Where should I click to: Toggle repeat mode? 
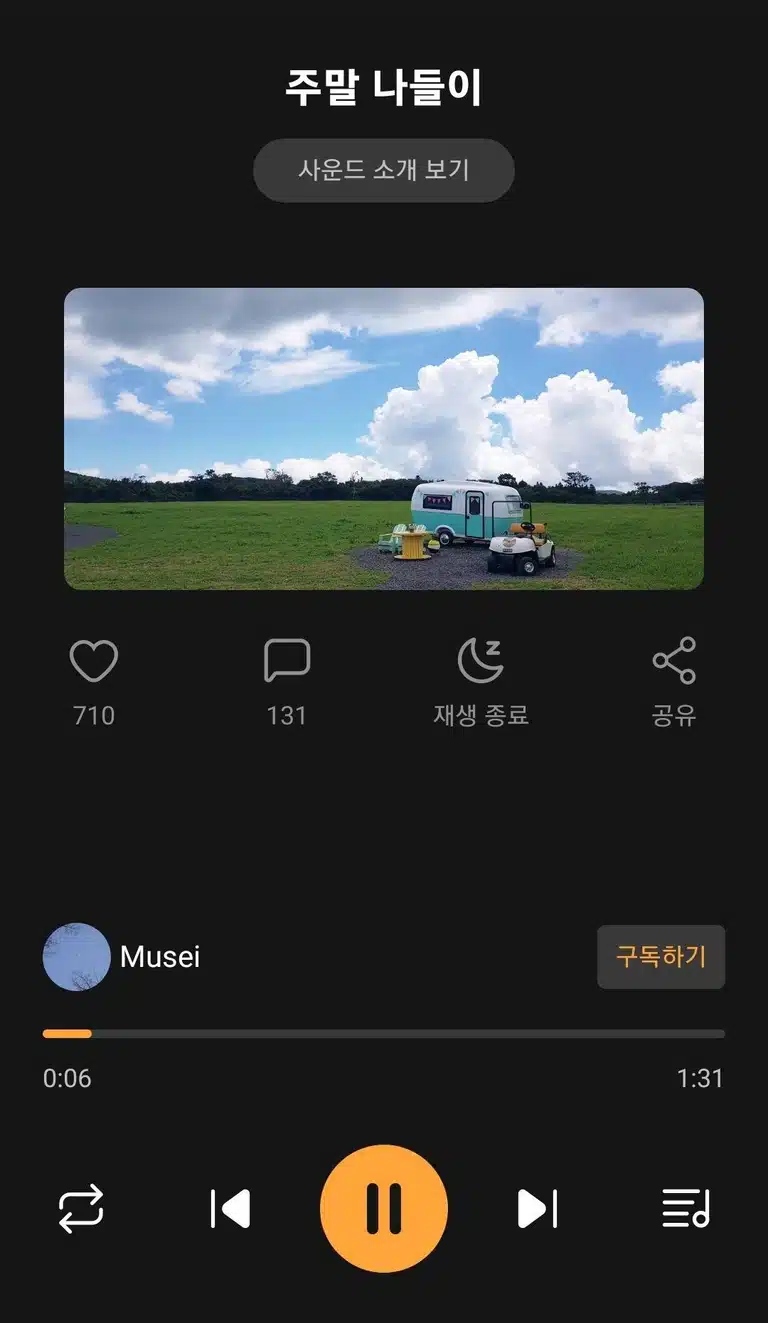[81, 1209]
